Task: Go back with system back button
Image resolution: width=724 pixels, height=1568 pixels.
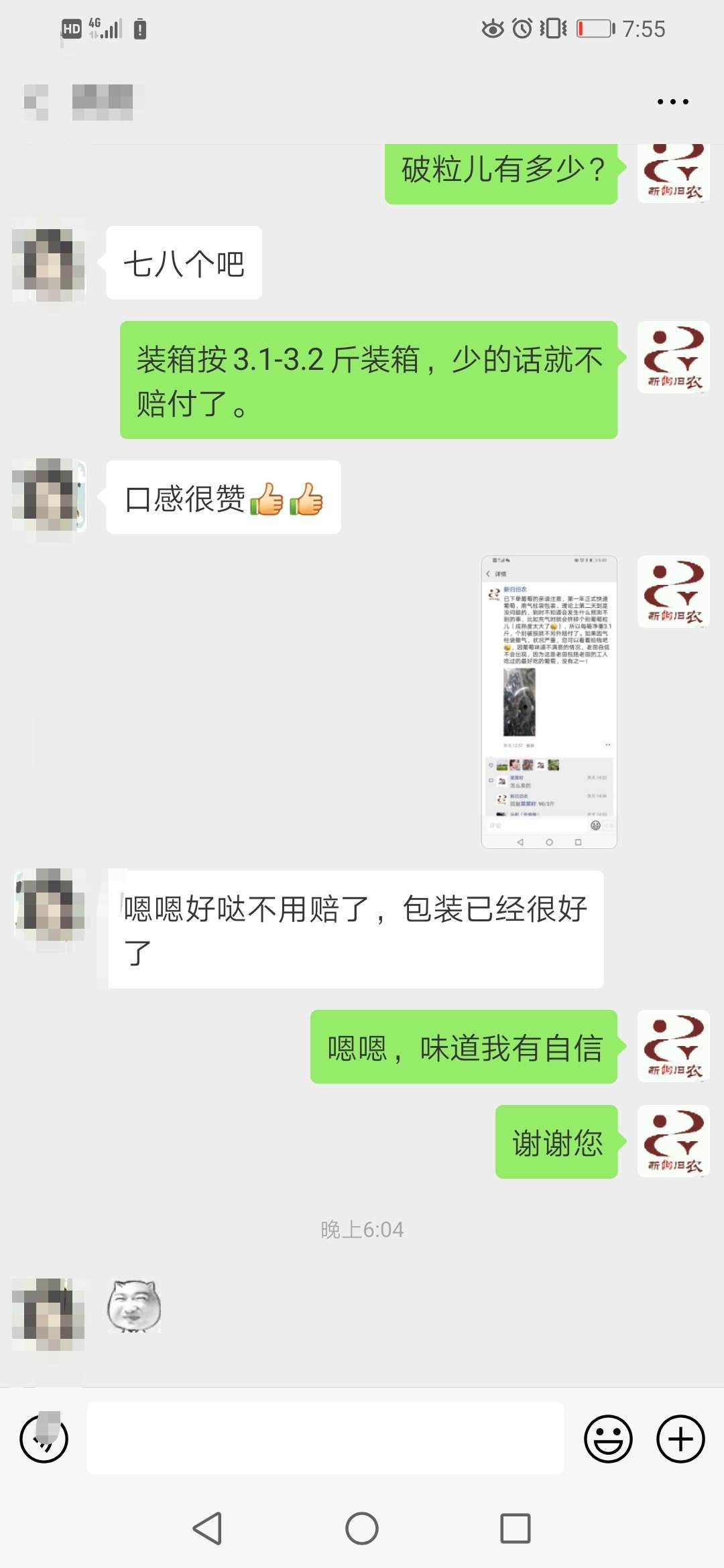Action: (x=207, y=1528)
